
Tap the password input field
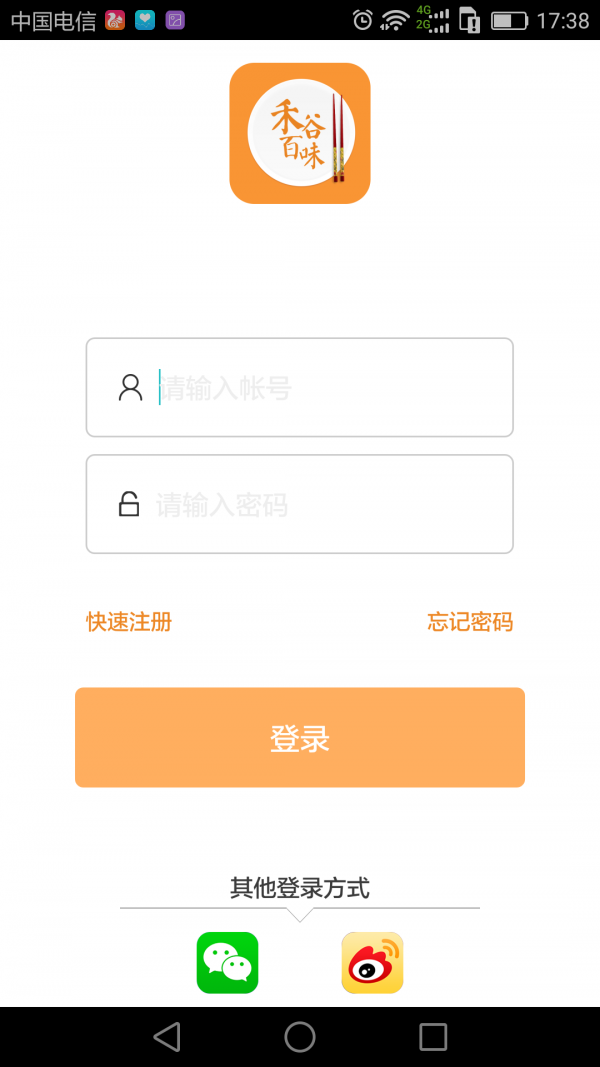click(320, 505)
